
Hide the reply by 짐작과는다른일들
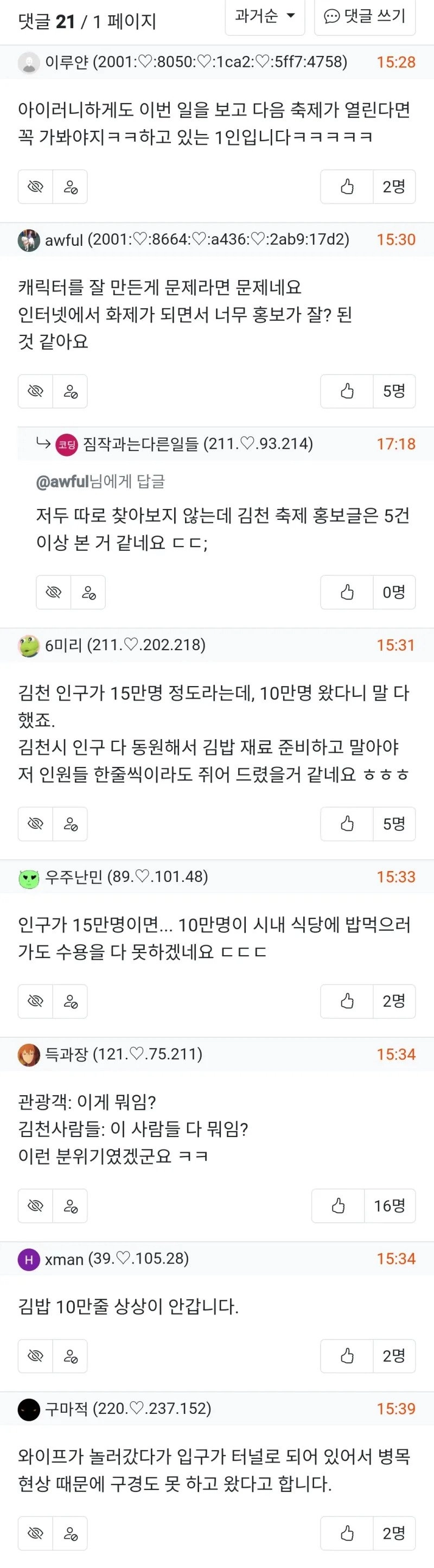(54, 592)
